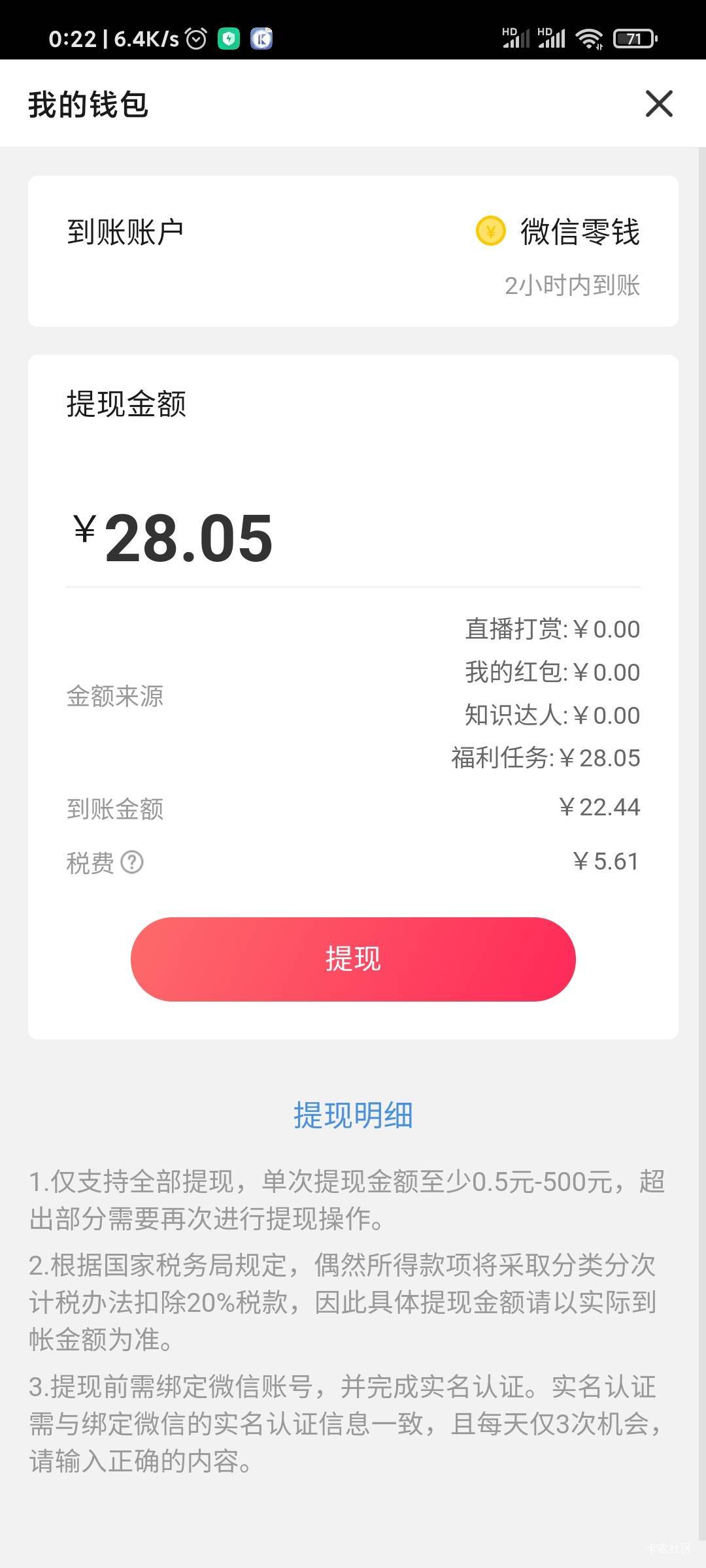This screenshot has width=706, height=1568.
Task: Tap the question mark next to 税费
Action: pyautogui.click(x=132, y=862)
